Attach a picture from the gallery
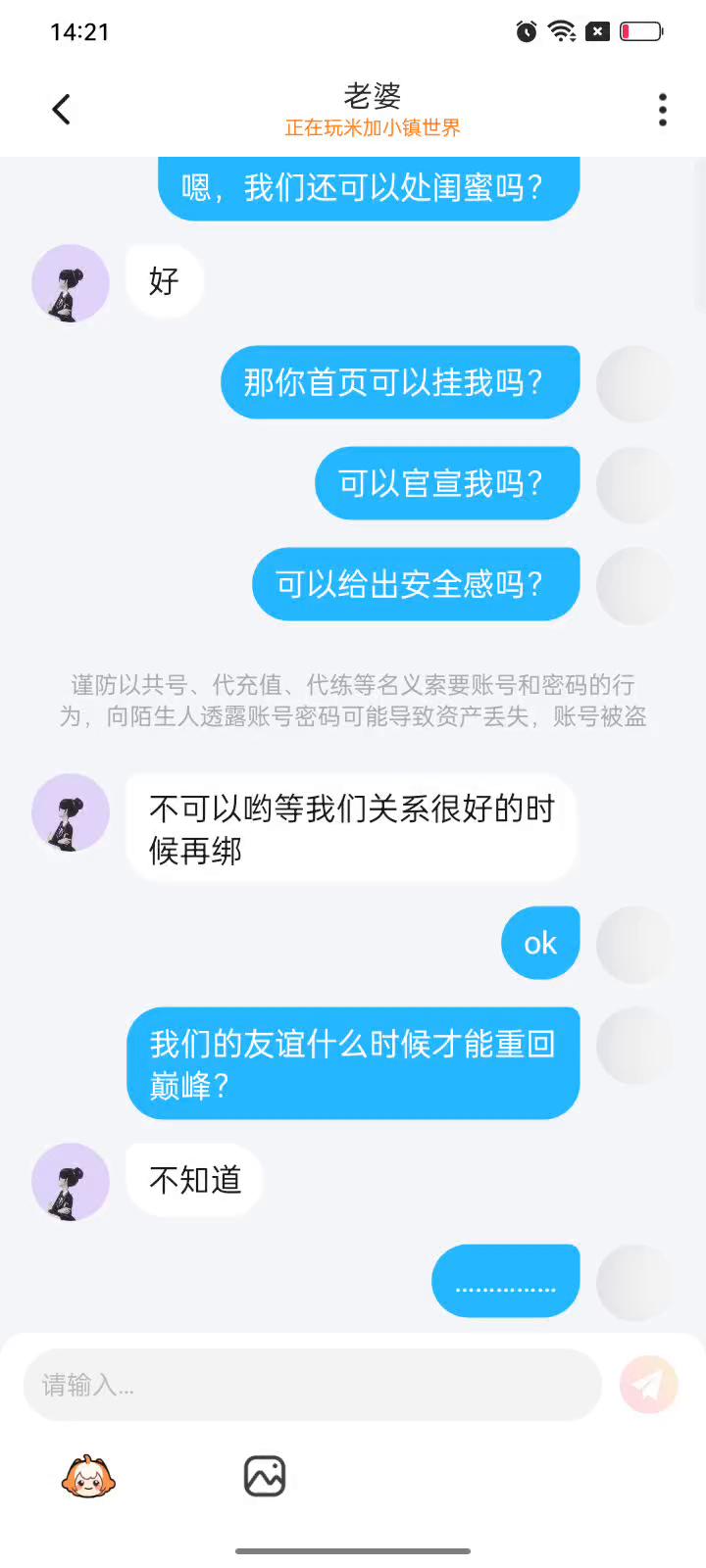 pyautogui.click(x=265, y=1476)
